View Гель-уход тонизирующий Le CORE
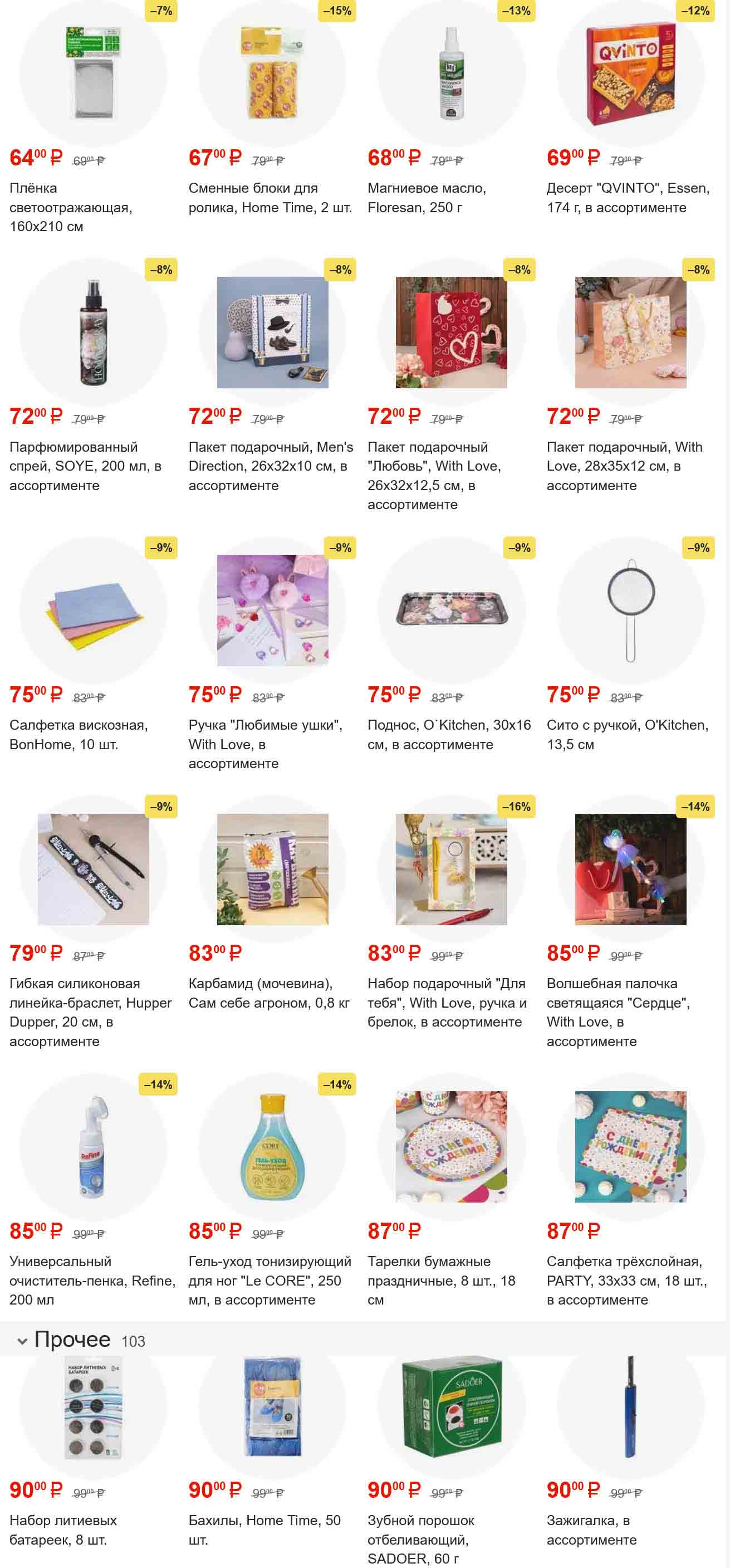 (x=272, y=1147)
